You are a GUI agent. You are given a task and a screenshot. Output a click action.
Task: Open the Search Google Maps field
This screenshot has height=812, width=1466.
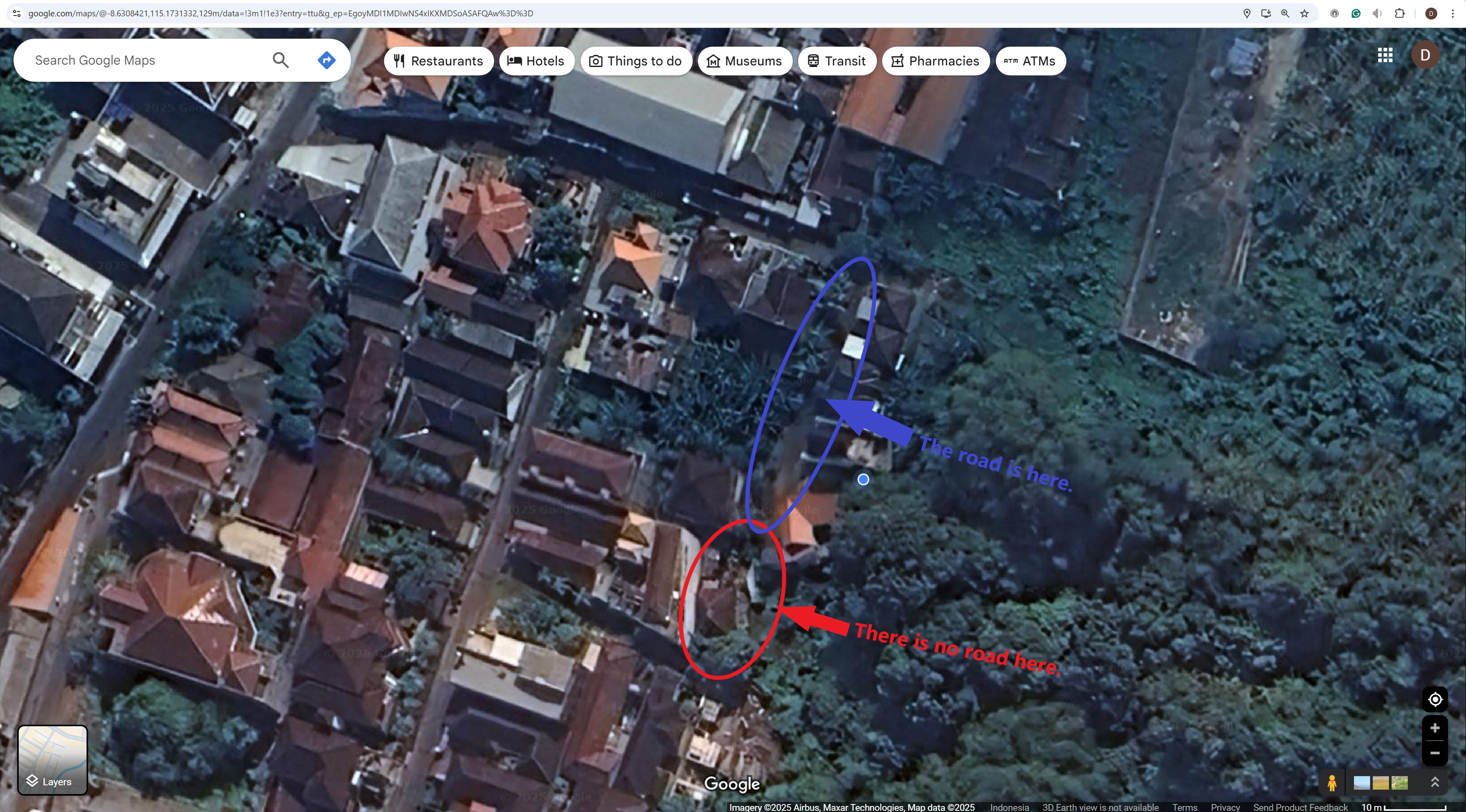(142, 60)
